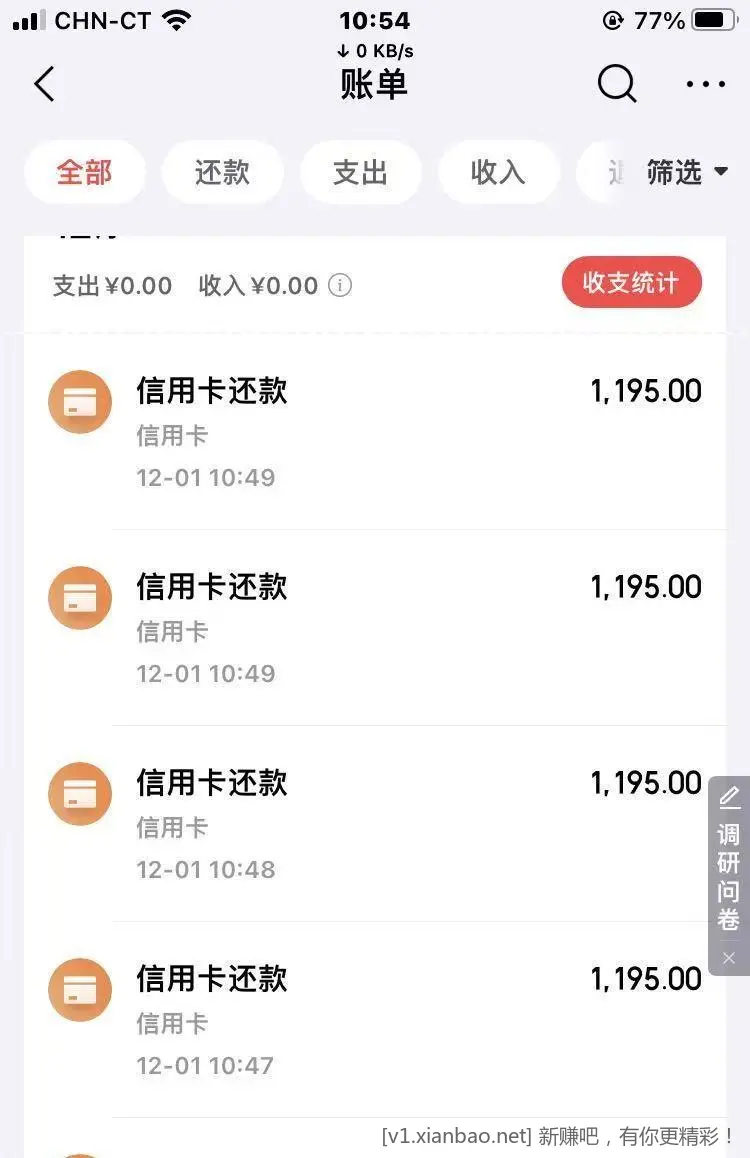
Task: Tap the credit card icon next to the 10:48 repayment
Action: point(80,793)
